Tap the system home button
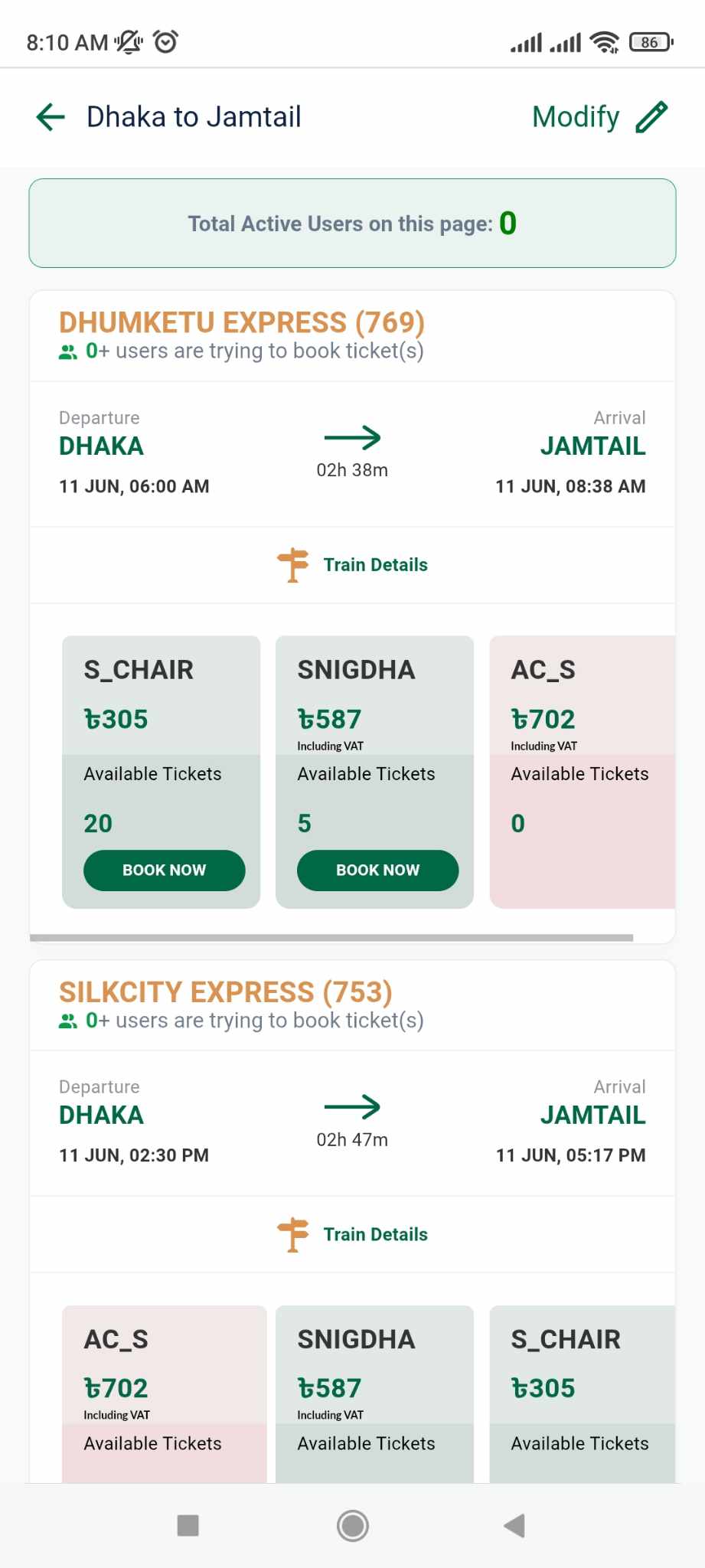This screenshot has width=705, height=1568. [353, 1526]
